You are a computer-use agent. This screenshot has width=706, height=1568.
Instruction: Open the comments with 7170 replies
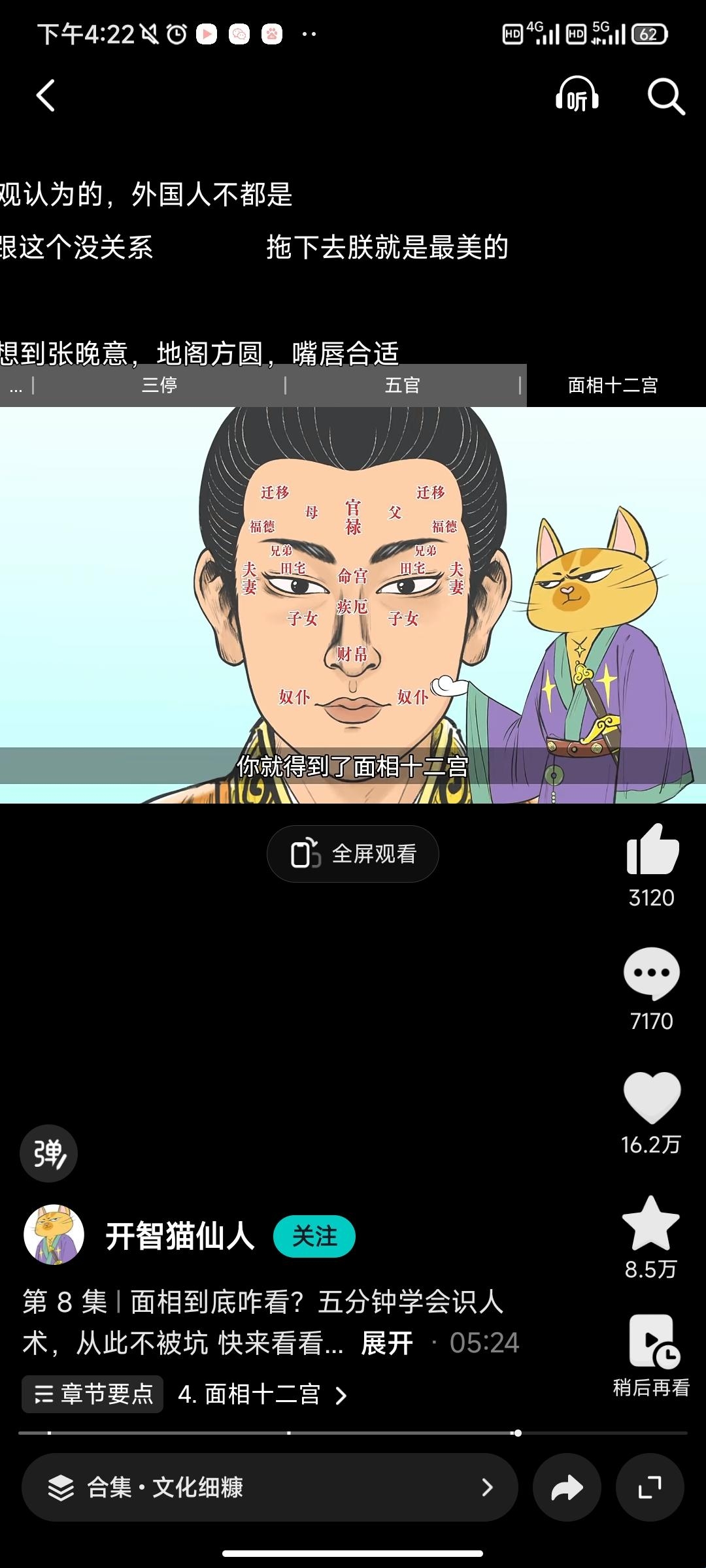651,974
